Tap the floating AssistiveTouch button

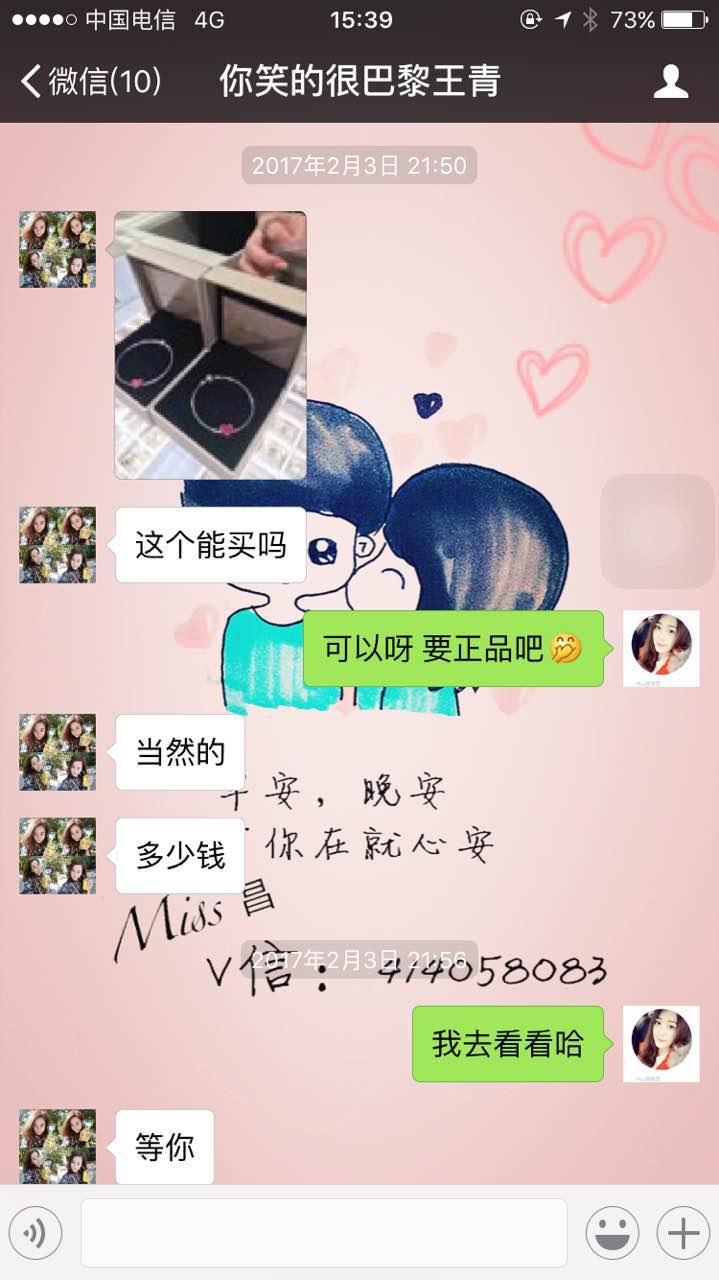point(657,530)
